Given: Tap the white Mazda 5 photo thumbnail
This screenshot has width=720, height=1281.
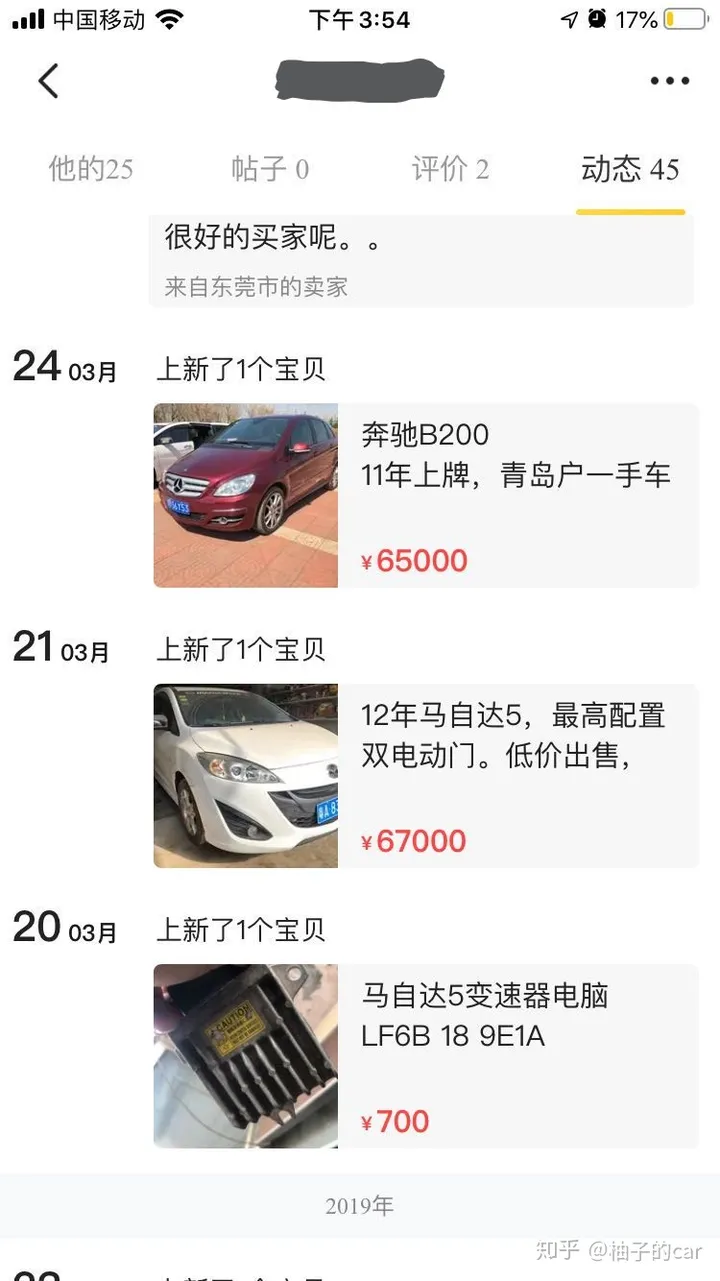Looking at the screenshot, I should tap(245, 773).
